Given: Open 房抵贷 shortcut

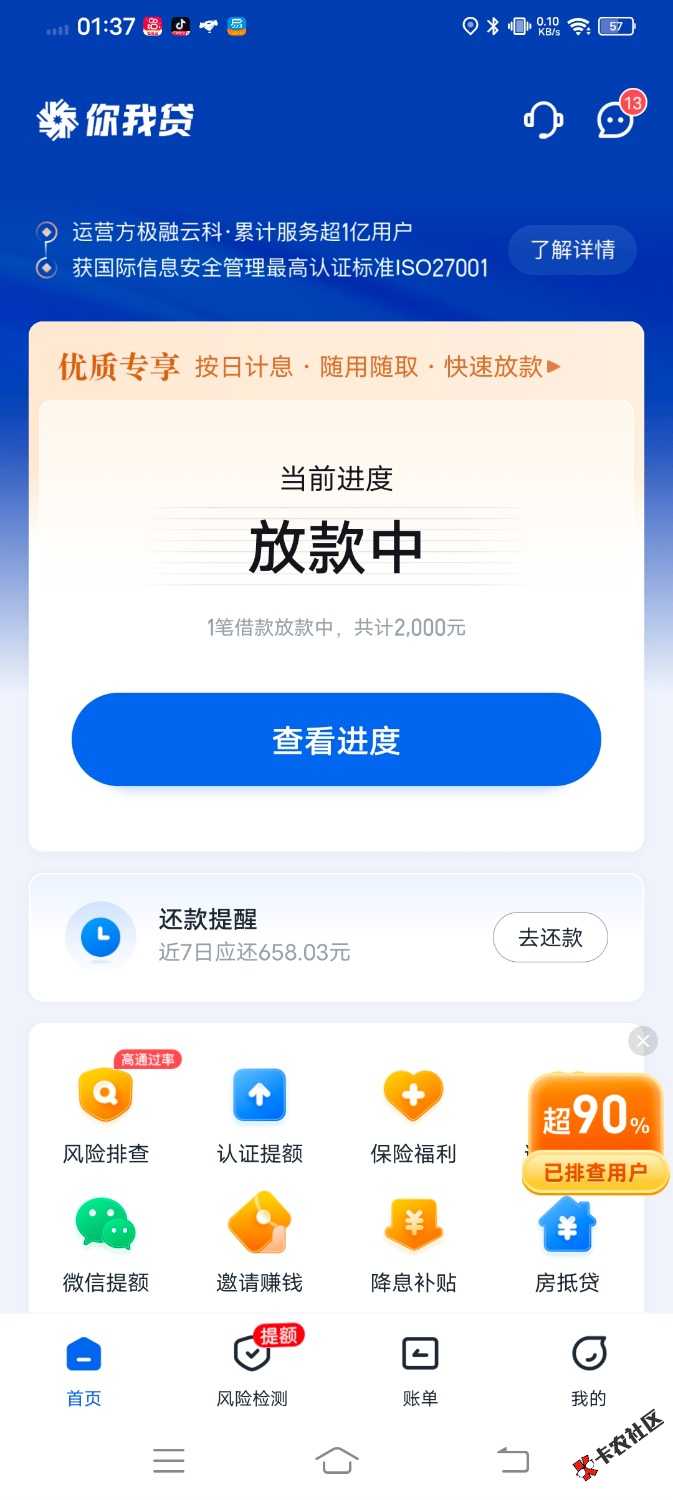Looking at the screenshot, I should pos(567,1241).
